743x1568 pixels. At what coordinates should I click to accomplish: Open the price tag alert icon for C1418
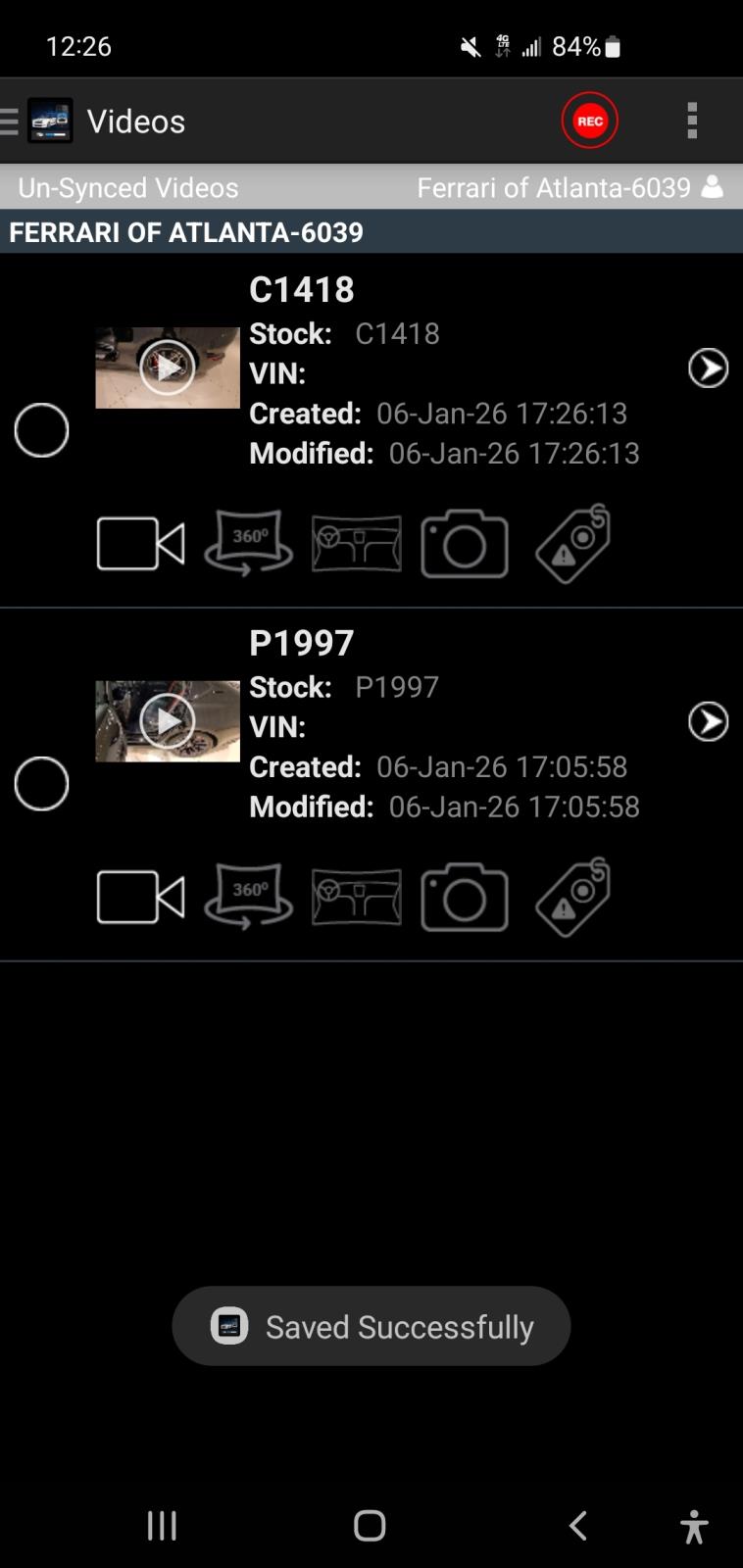[x=573, y=544]
